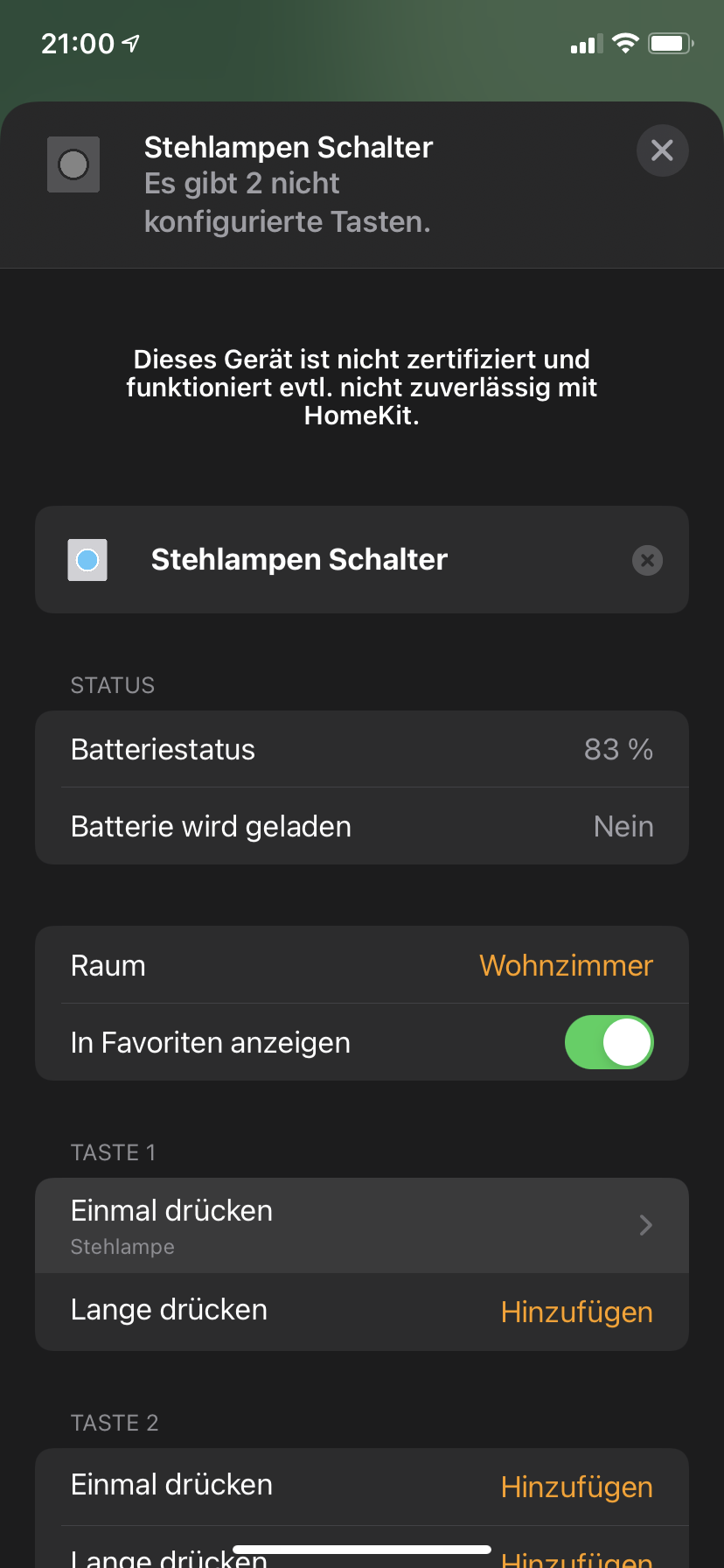Close the Stehlampen Schalter settings sheet
The width and height of the screenshot is (724, 1568).
click(662, 150)
